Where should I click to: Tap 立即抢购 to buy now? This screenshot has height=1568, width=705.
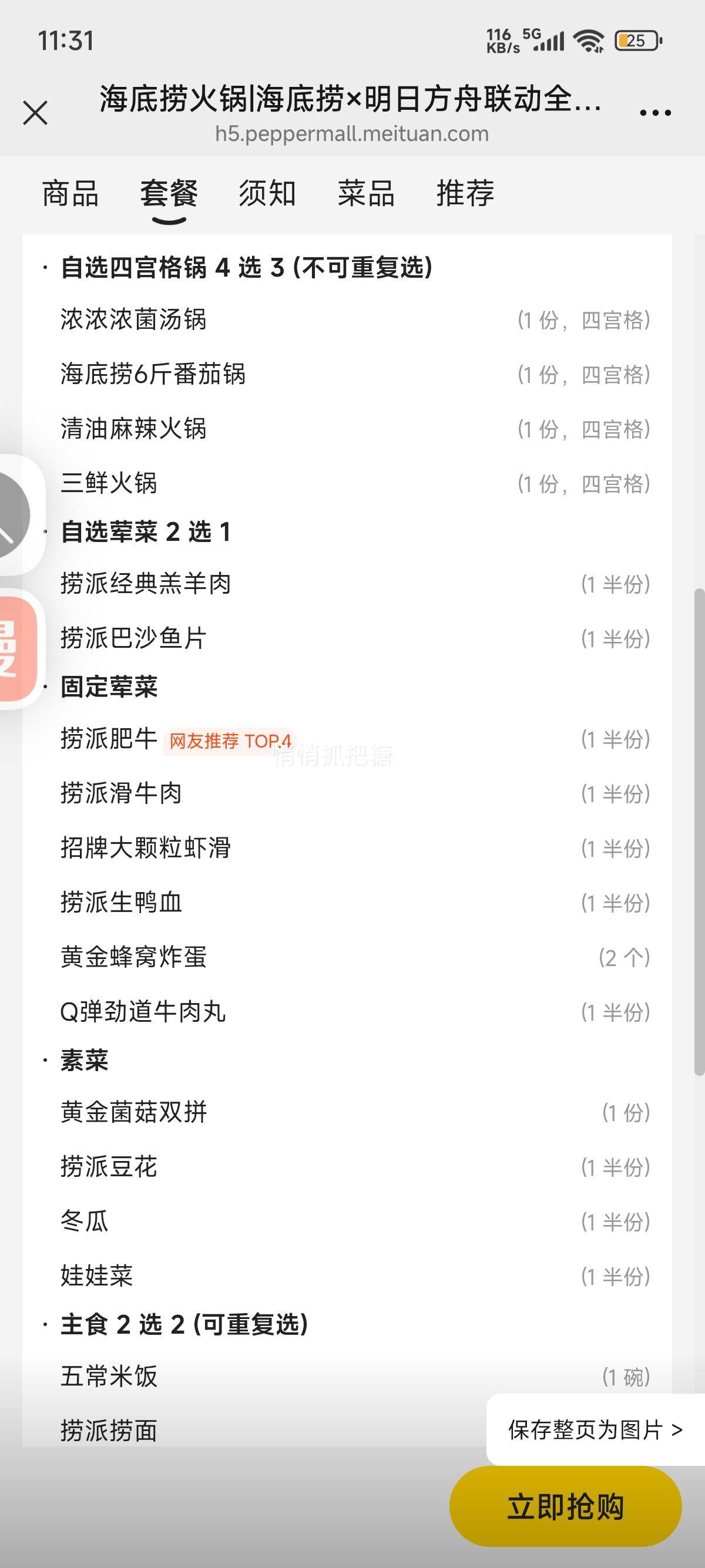tap(566, 1506)
